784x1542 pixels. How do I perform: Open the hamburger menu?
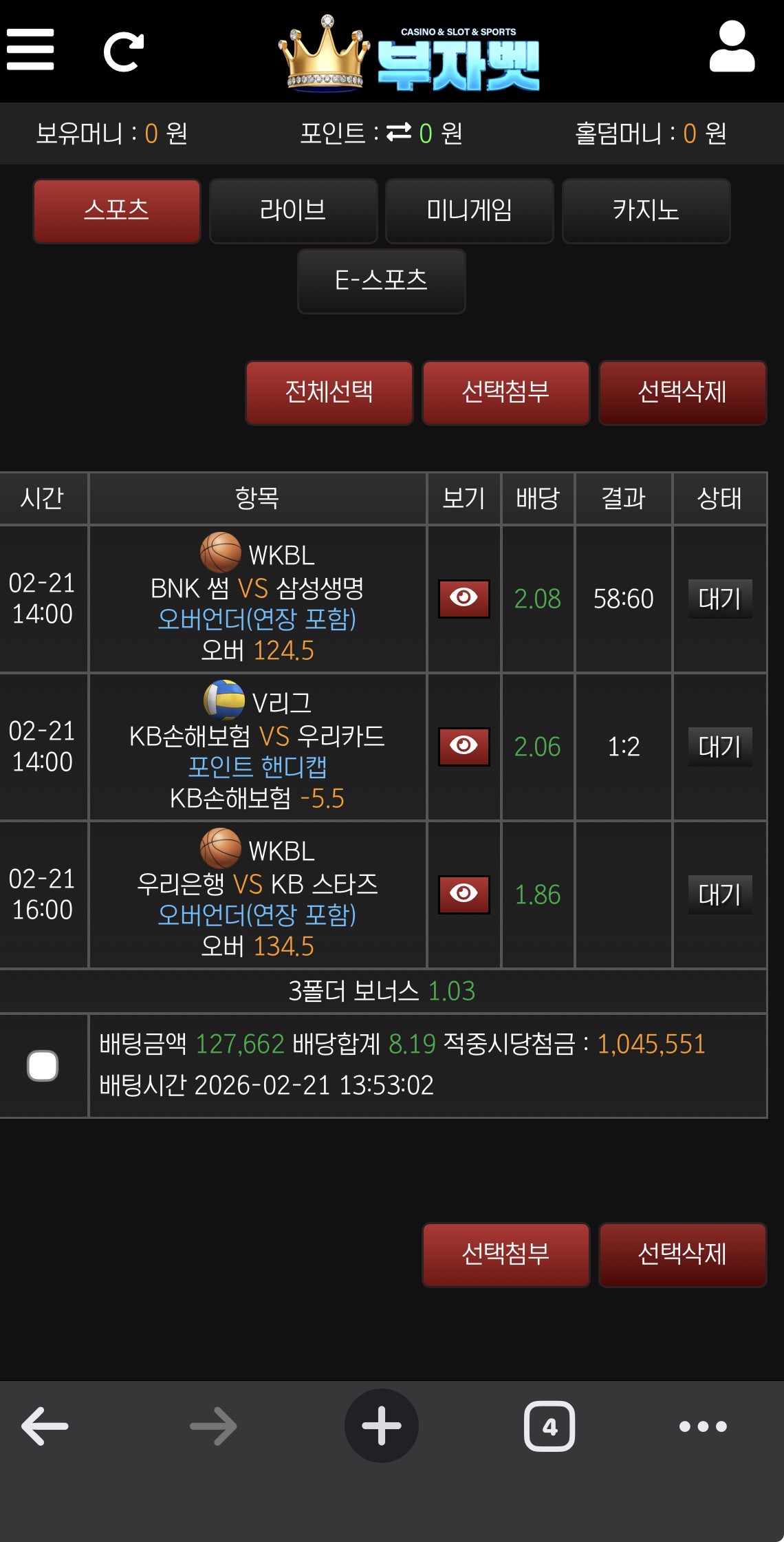(x=30, y=50)
